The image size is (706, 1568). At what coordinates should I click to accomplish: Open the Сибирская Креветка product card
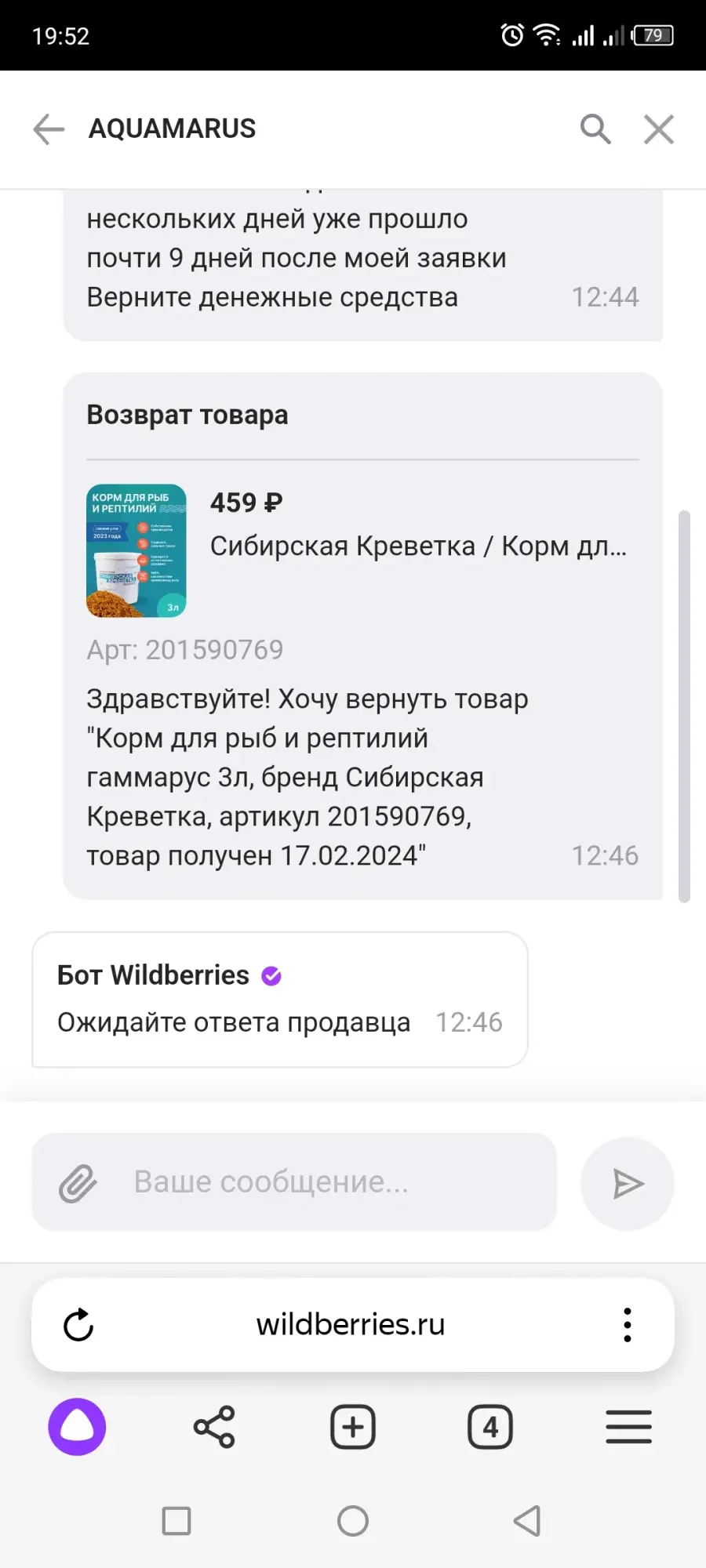pos(362,551)
